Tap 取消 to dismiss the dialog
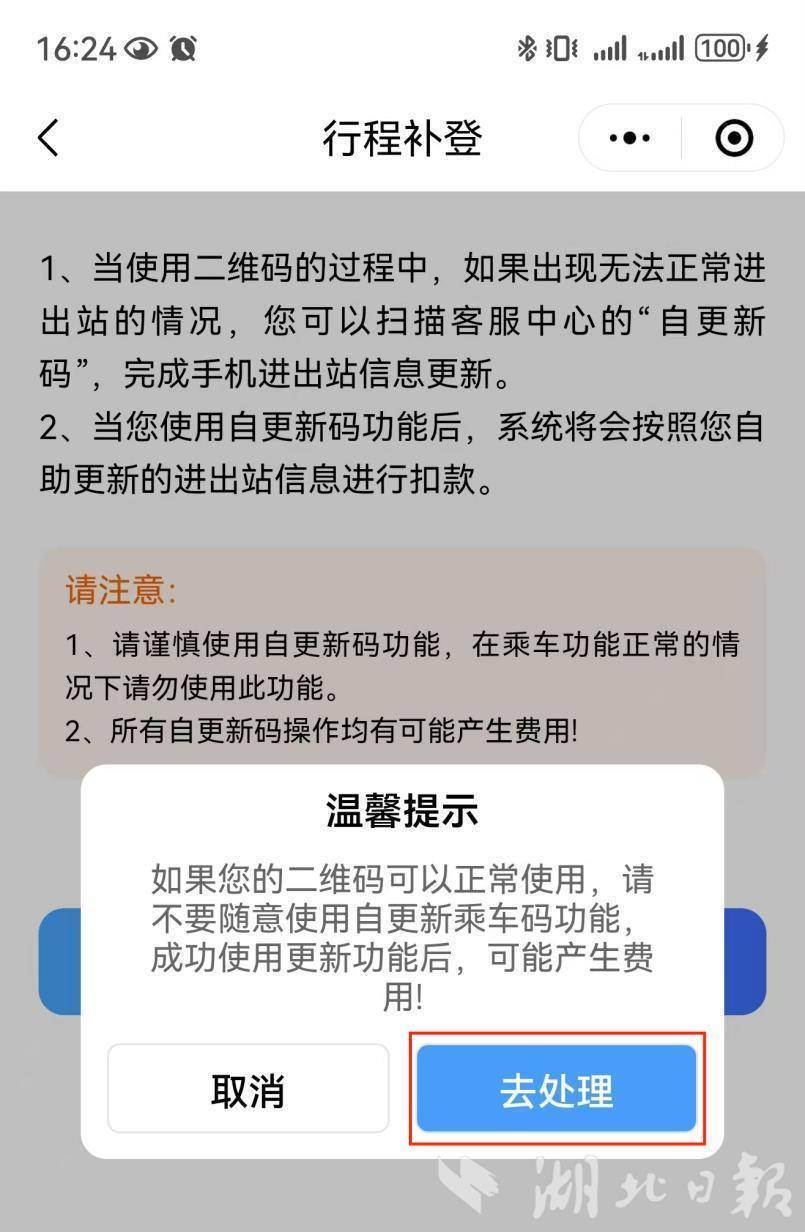 click(x=248, y=1089)
